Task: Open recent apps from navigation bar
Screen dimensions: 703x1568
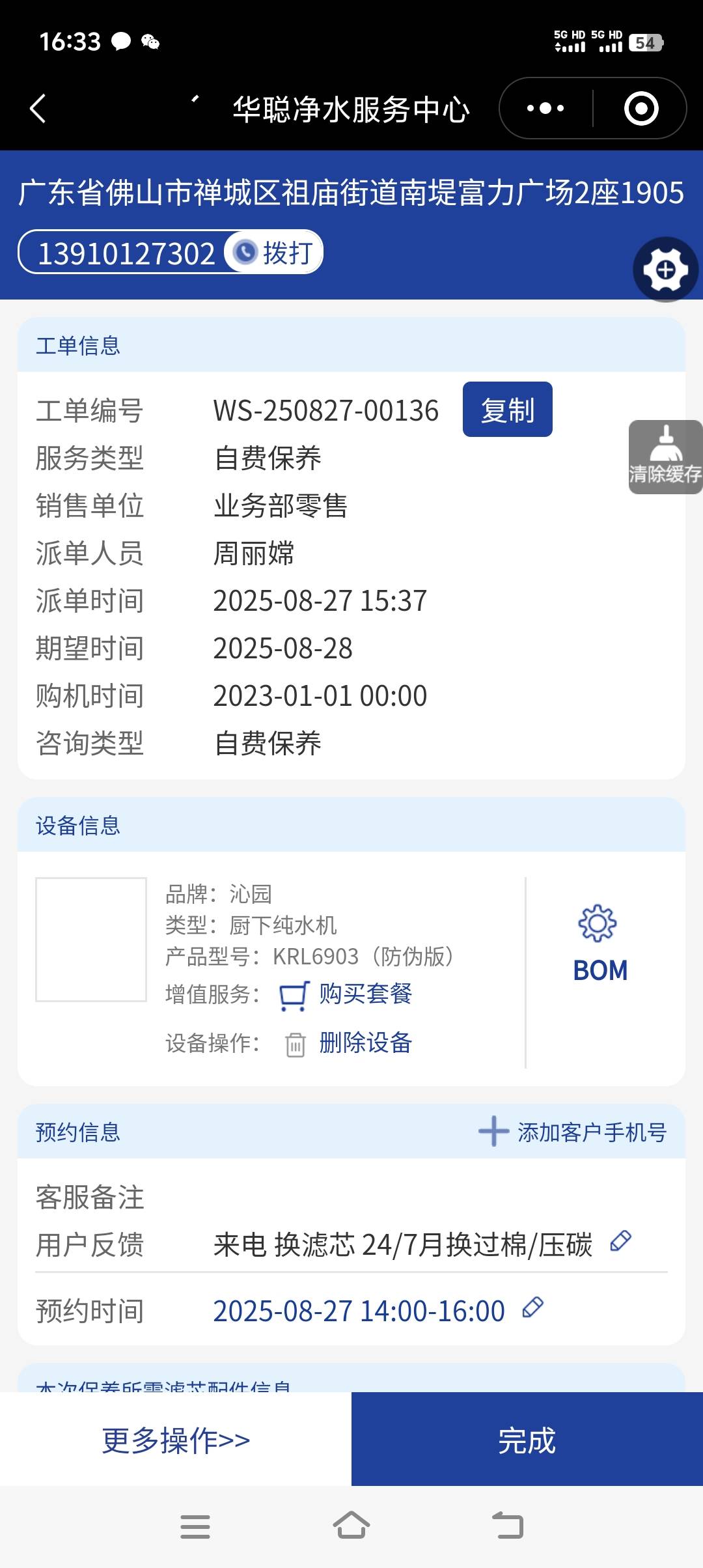Action: coord(195,1526)
